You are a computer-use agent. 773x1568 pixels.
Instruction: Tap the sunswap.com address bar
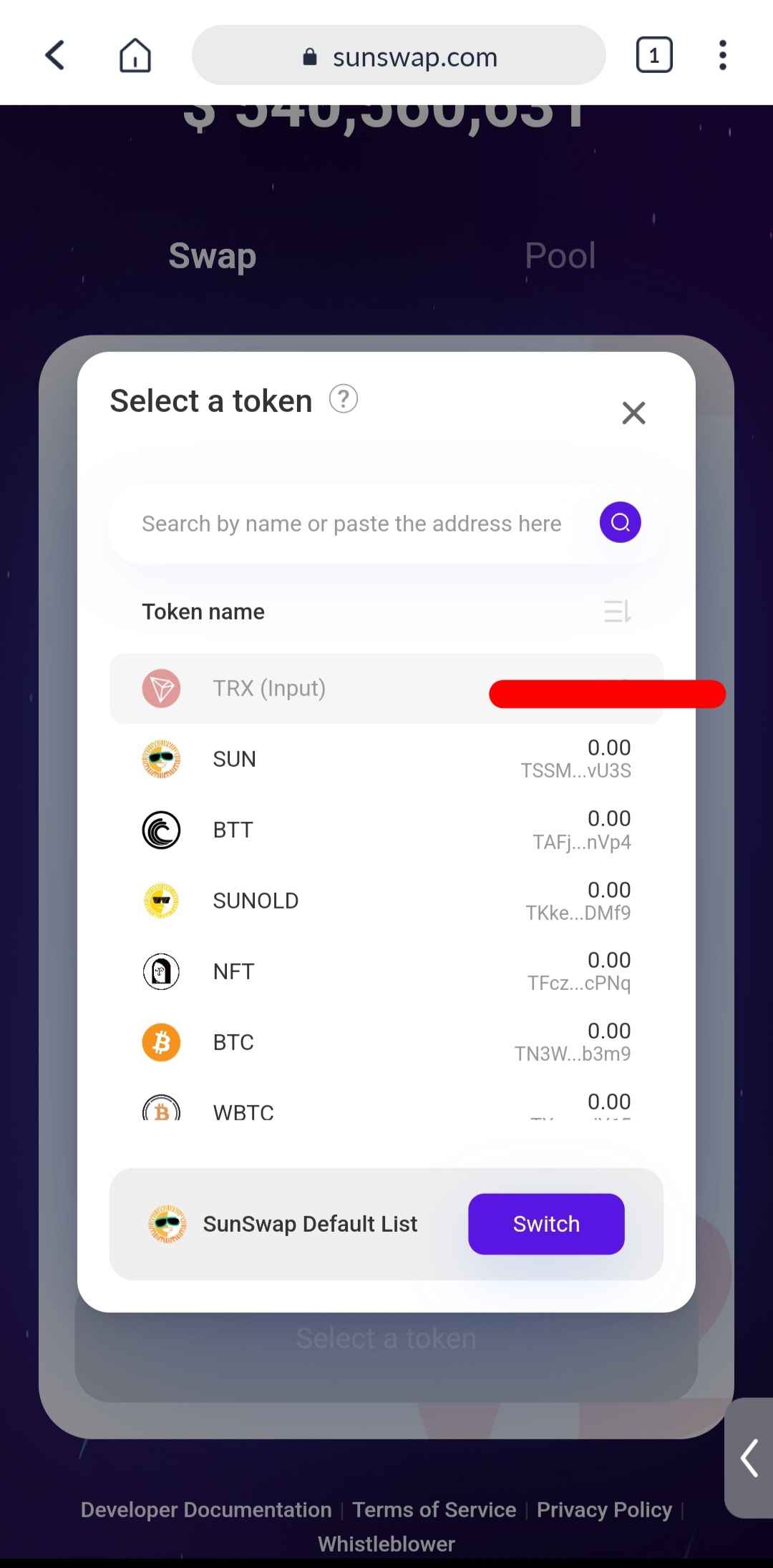coord(399,57)
